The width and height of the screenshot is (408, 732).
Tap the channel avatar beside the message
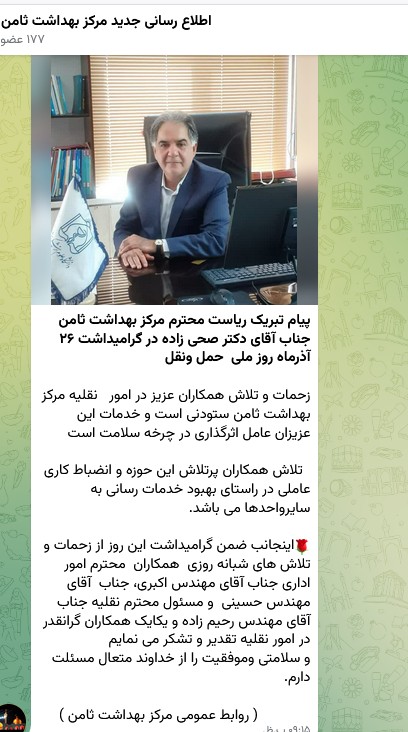13,719
